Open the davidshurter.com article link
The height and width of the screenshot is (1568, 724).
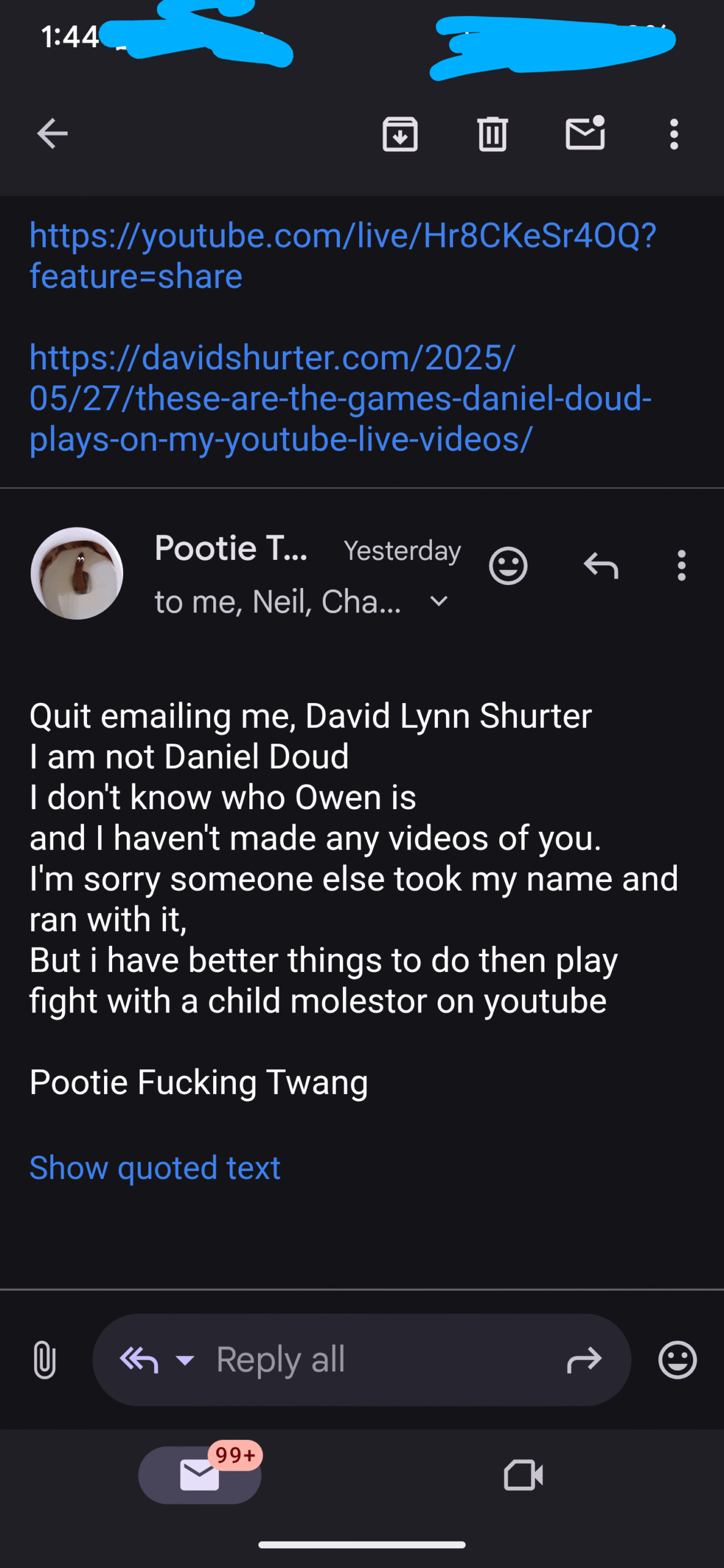tap(341, 398)
